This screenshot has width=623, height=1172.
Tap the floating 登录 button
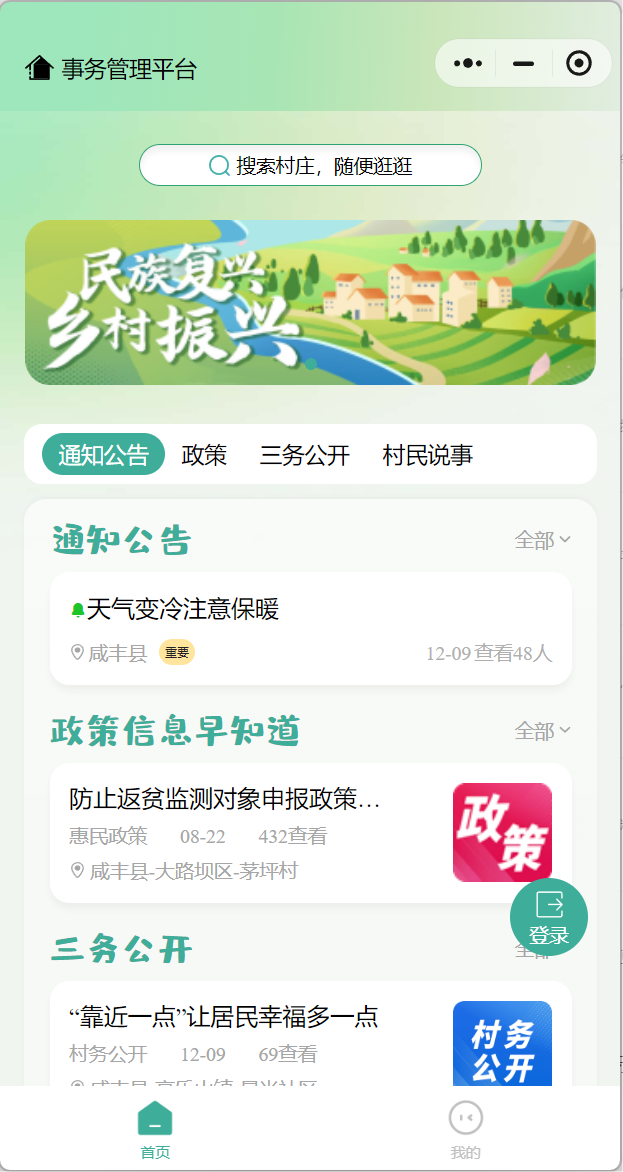(x=548, y=916)
